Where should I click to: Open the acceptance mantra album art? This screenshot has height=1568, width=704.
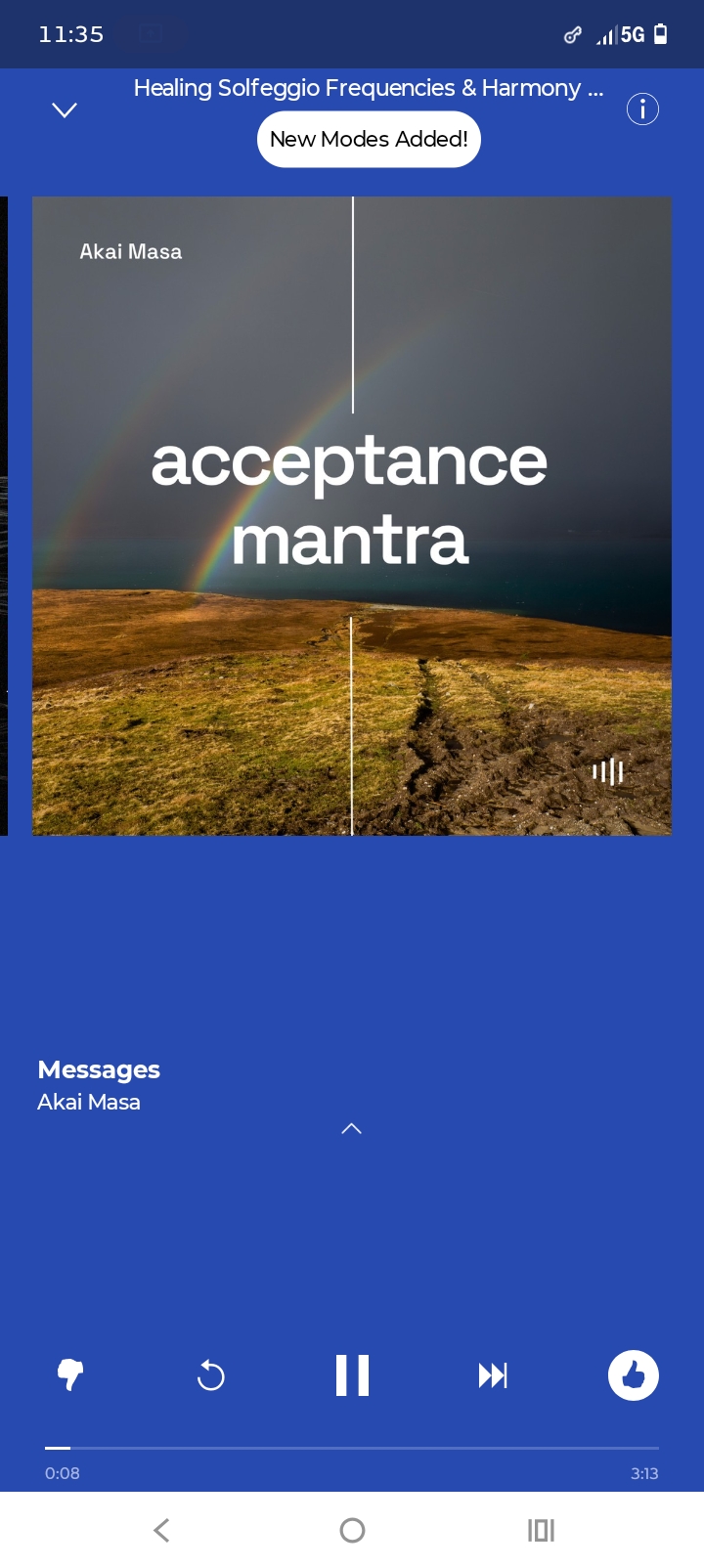[352, 516]
